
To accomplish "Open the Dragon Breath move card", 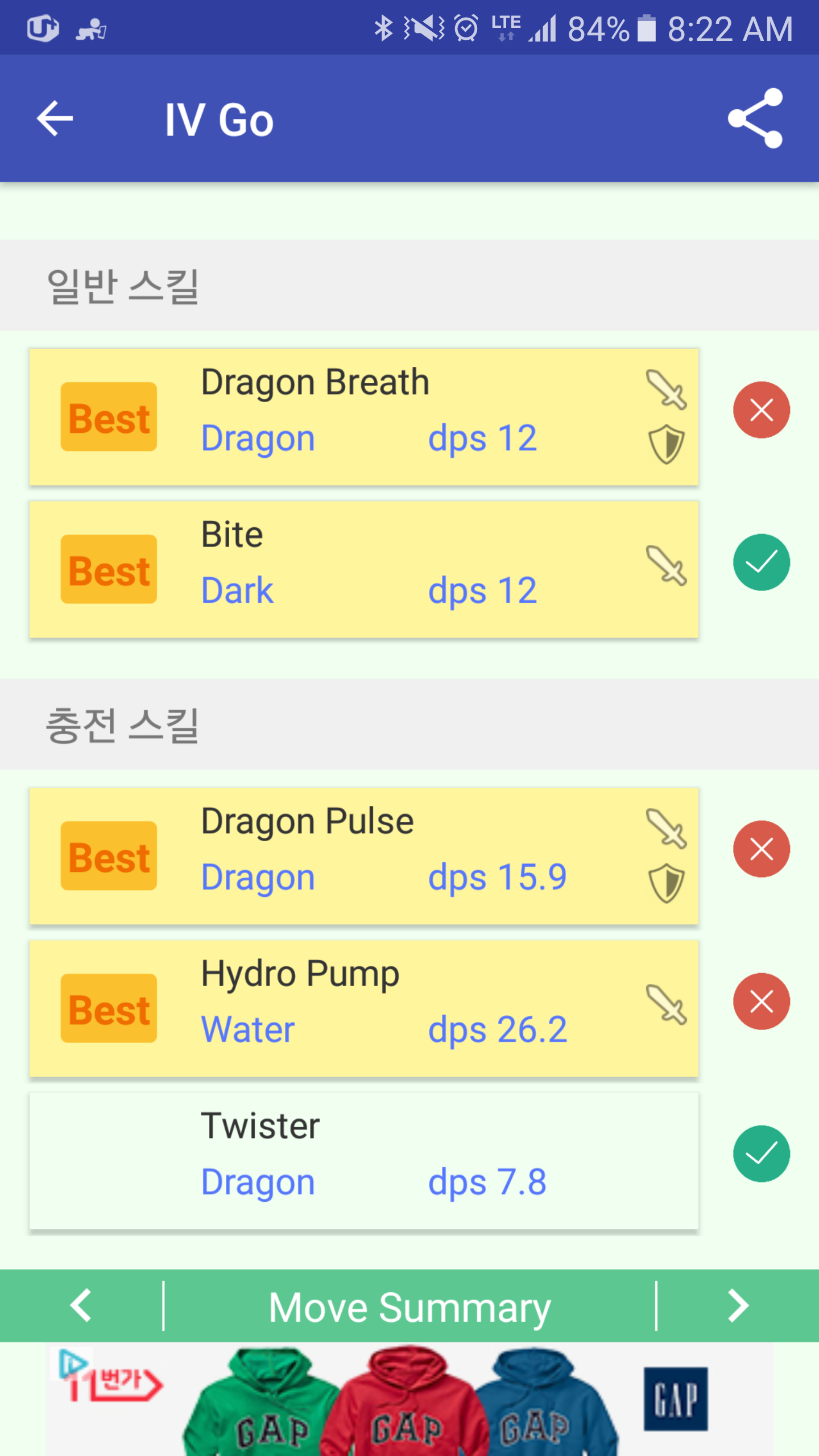I will 364,417.
